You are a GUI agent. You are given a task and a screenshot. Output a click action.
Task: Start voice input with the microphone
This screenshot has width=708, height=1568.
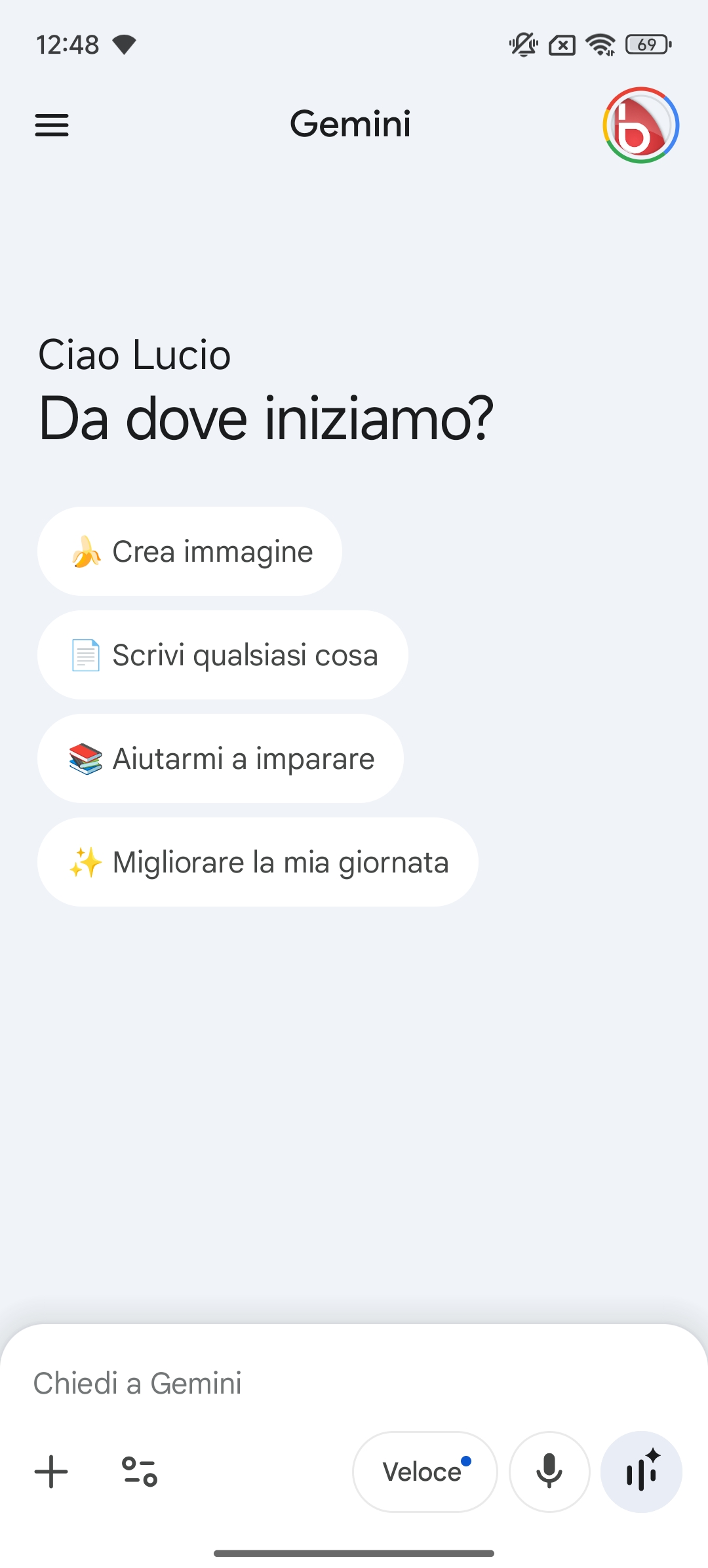(549, 1472)
